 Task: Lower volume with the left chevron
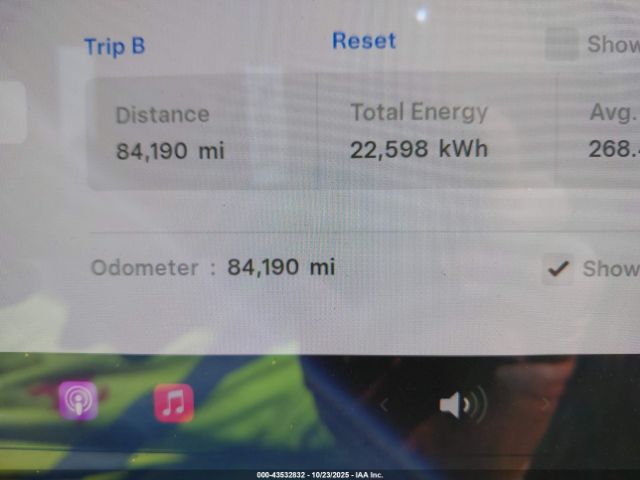click(x=383, y=405)
